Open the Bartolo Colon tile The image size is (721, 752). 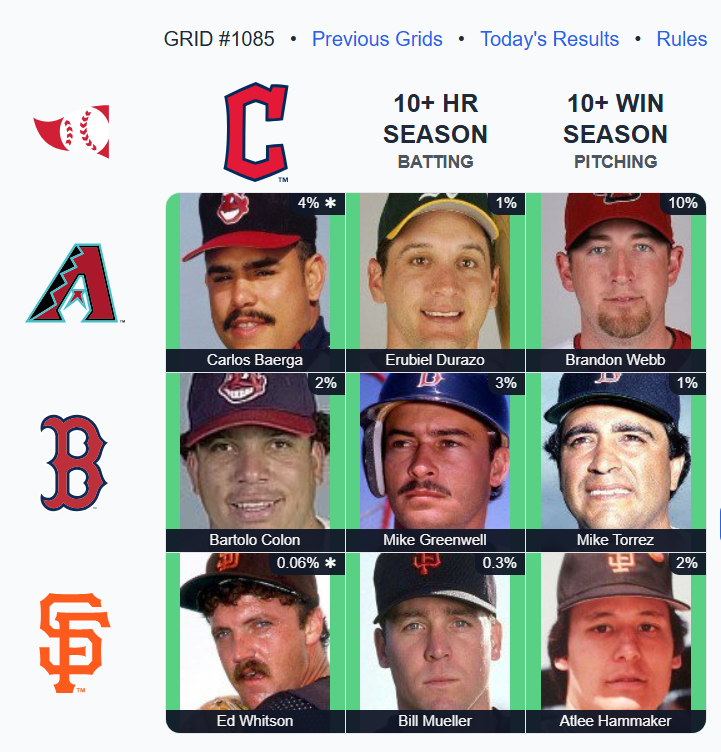(255, 462)
